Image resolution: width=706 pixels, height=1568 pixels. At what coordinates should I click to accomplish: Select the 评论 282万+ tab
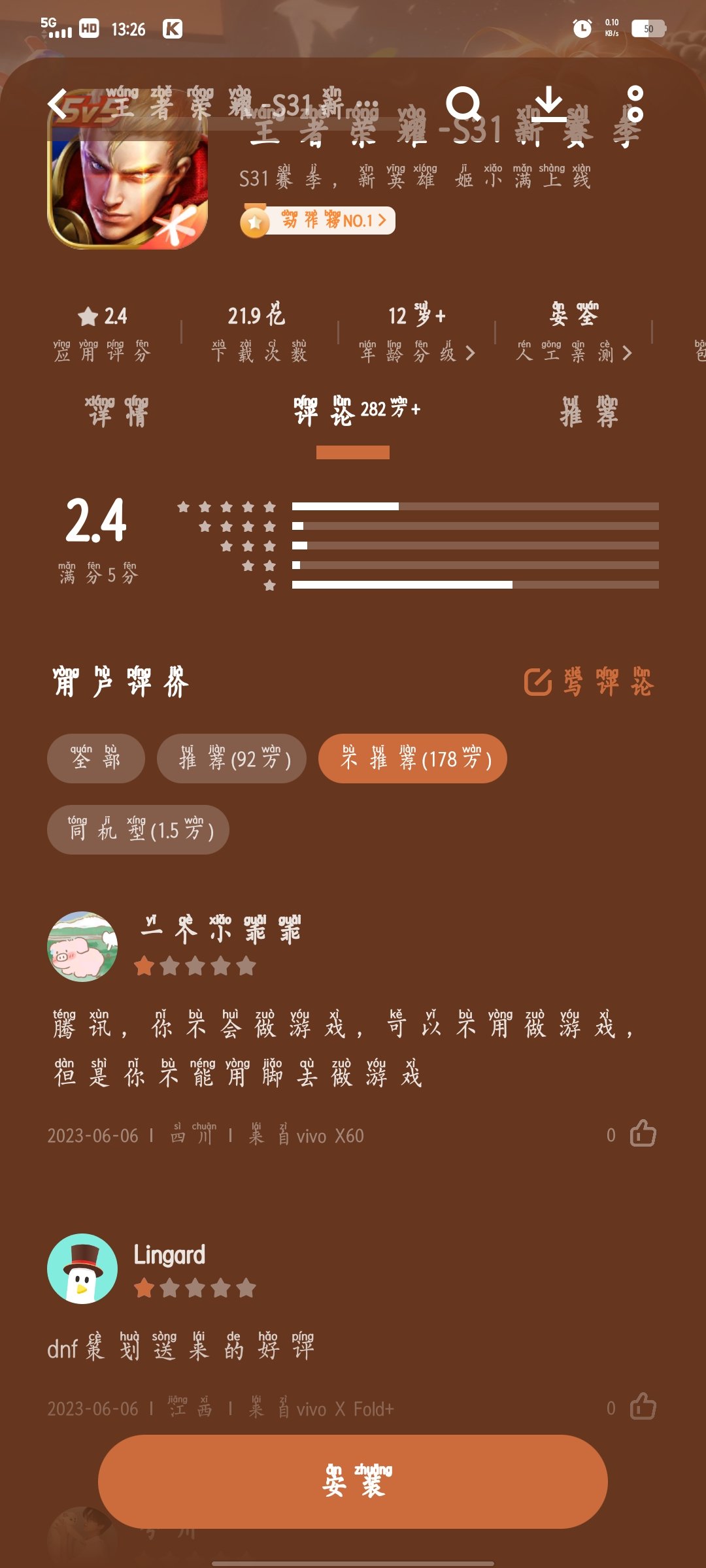(x=356, y=412)
